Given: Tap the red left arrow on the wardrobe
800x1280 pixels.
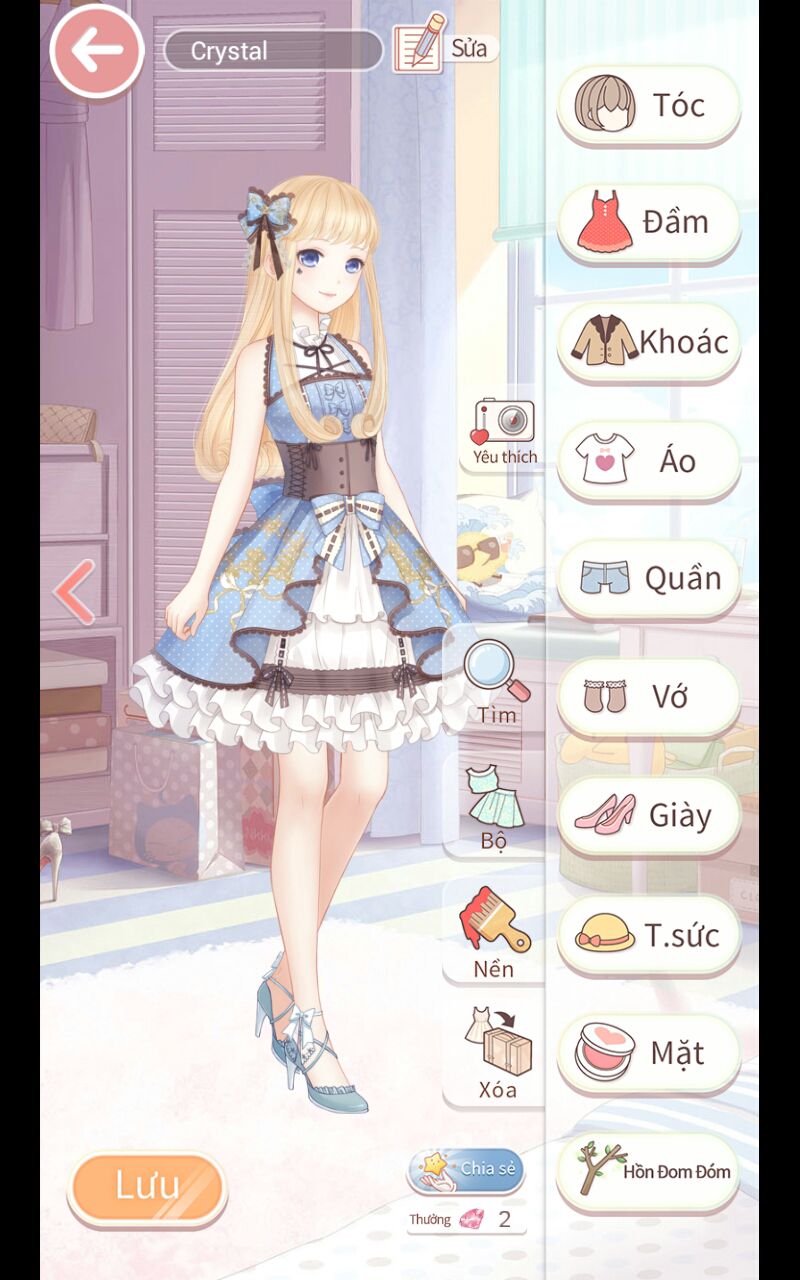Looking at the screenshot, I should click(x=75, y=592).
